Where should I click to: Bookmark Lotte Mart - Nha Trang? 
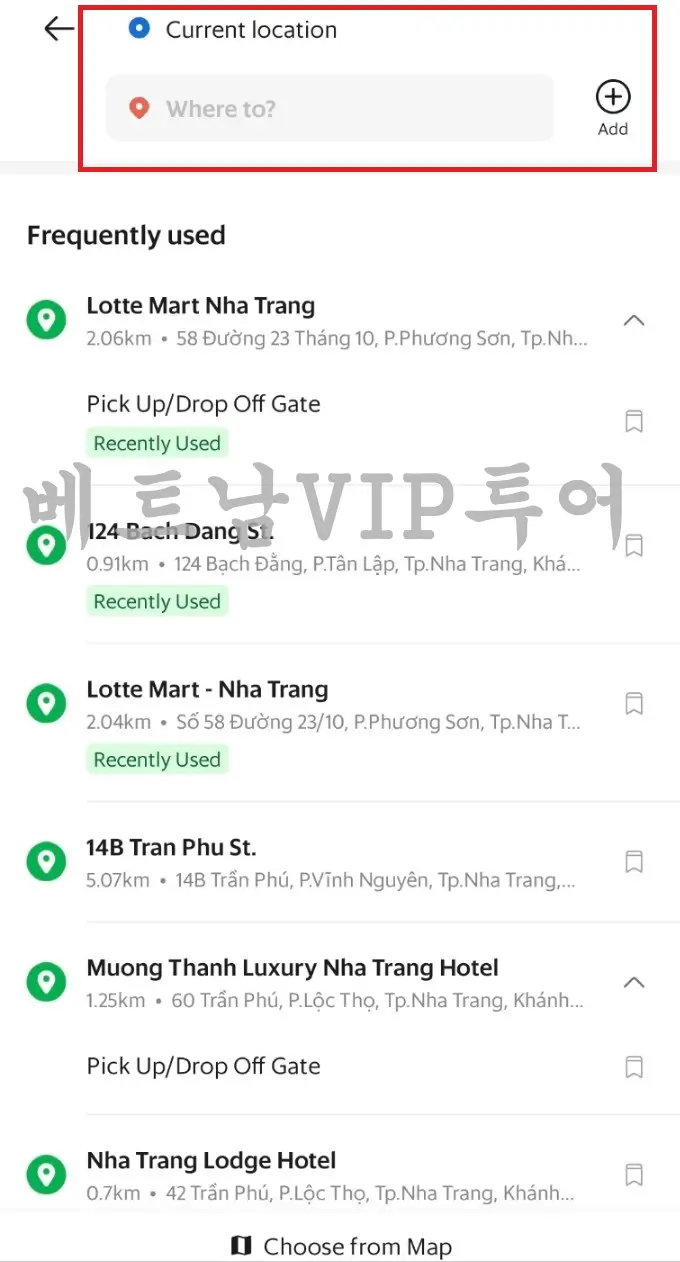[x=634, y=704]
